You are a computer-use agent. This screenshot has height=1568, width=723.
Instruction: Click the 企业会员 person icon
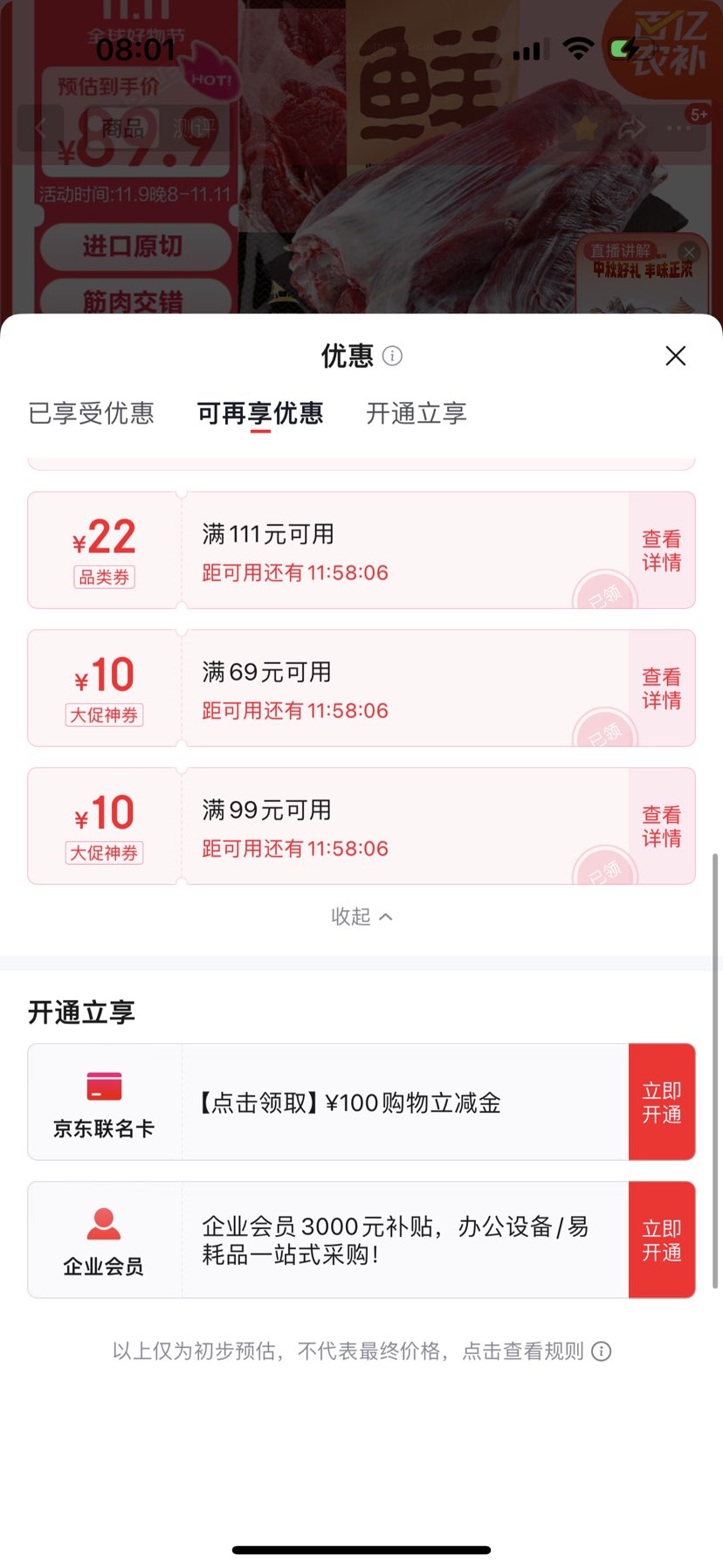point(104,1223)
